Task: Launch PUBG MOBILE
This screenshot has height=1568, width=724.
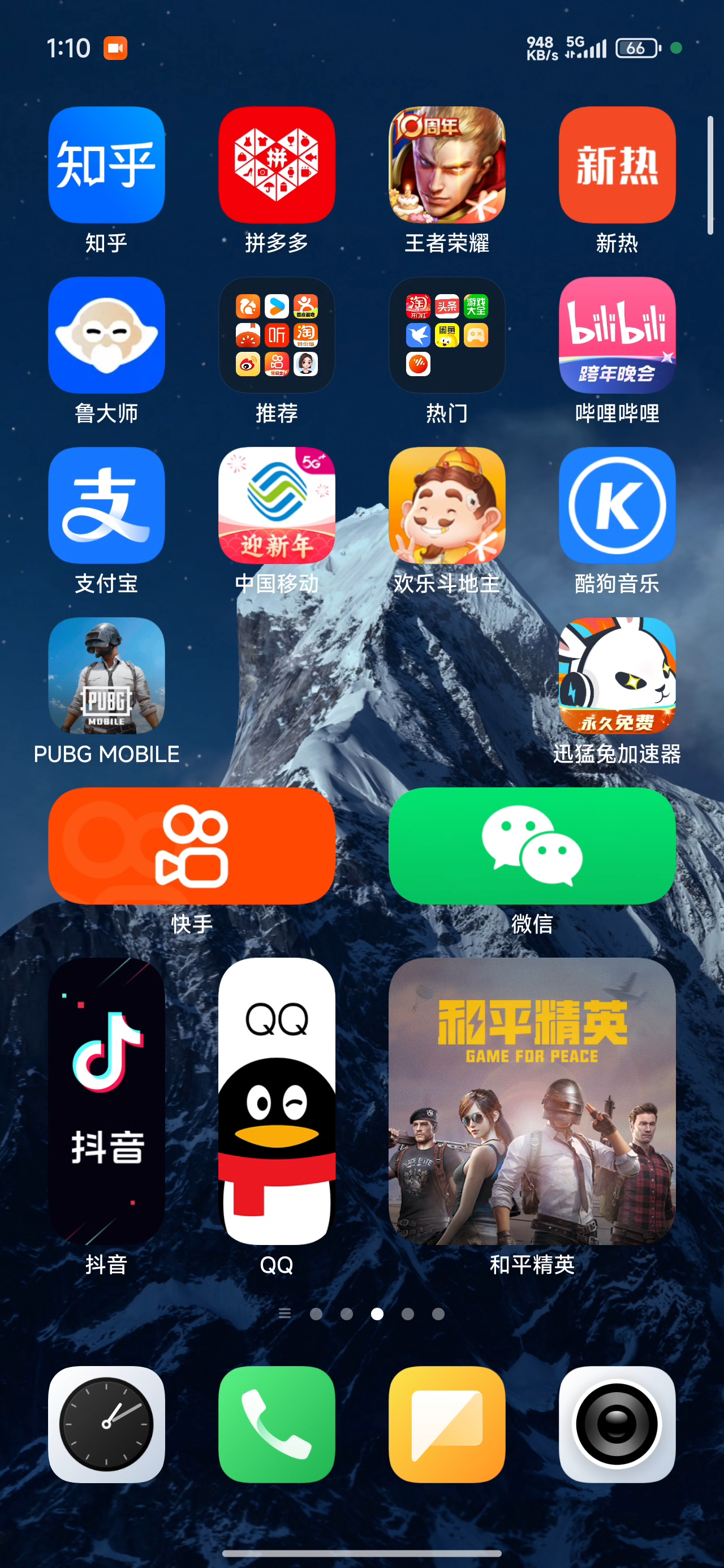Action: (x=106, y=675)
